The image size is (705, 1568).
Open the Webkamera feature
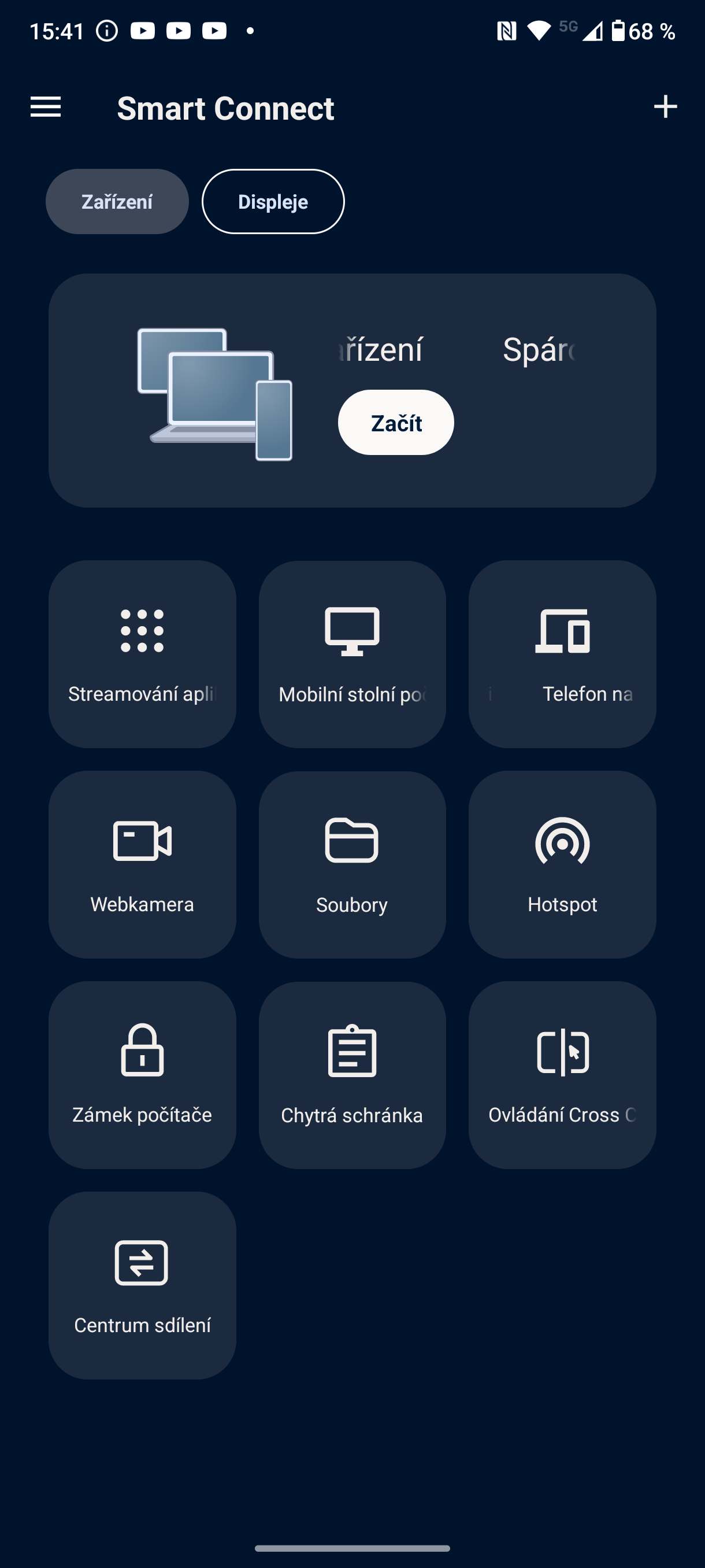click(142, 864)
